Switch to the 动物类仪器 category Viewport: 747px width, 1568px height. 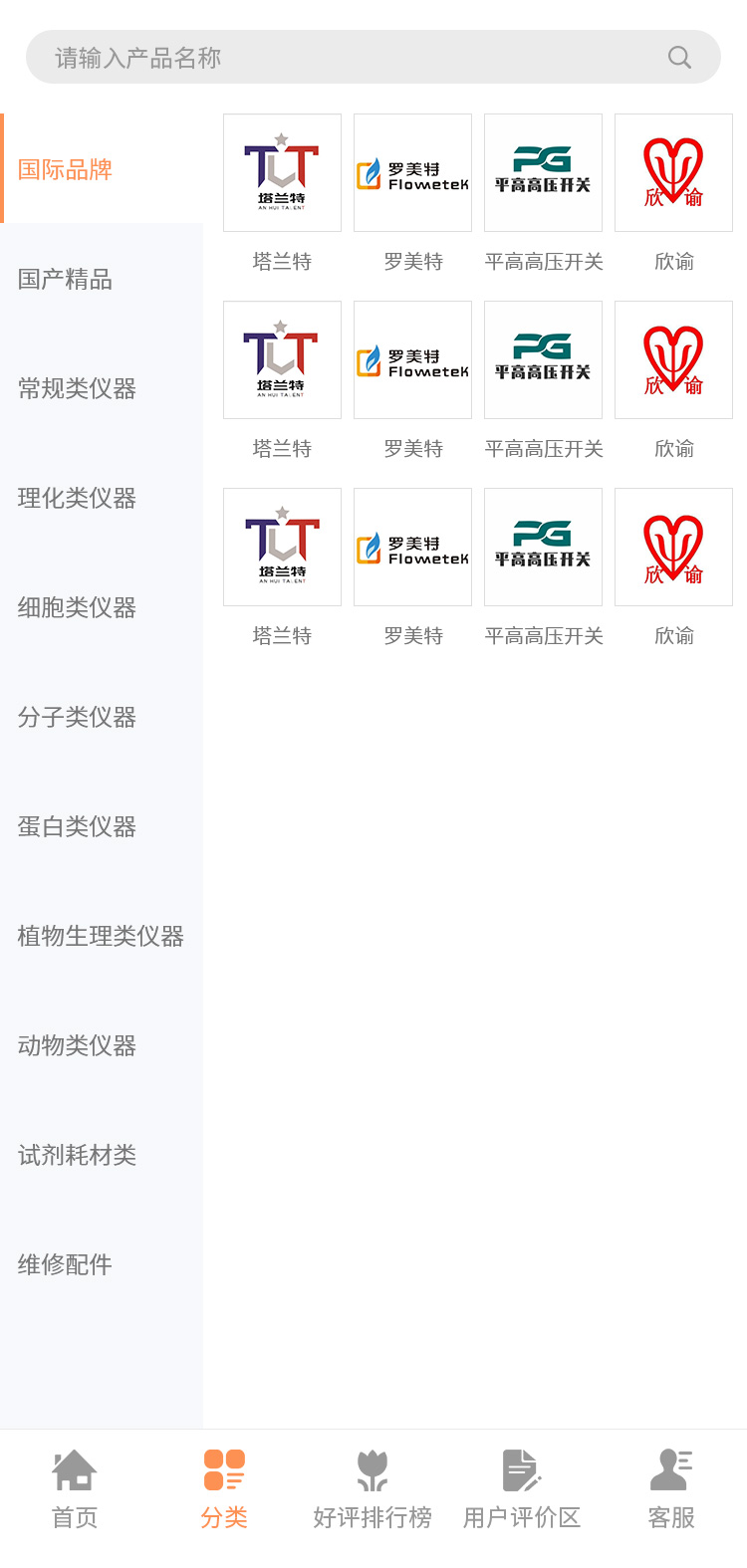(78, 1045)
